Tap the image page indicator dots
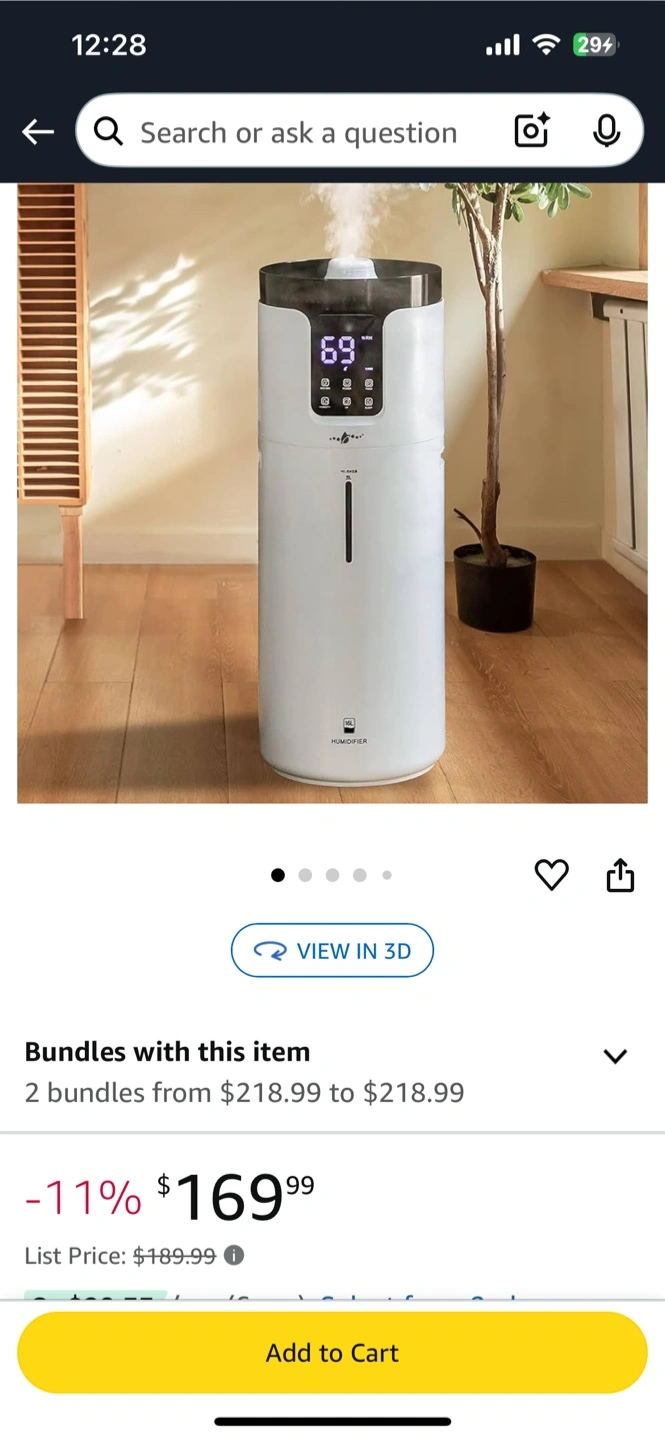Screen dimensions: 665x1440 [x=332, y=875]
